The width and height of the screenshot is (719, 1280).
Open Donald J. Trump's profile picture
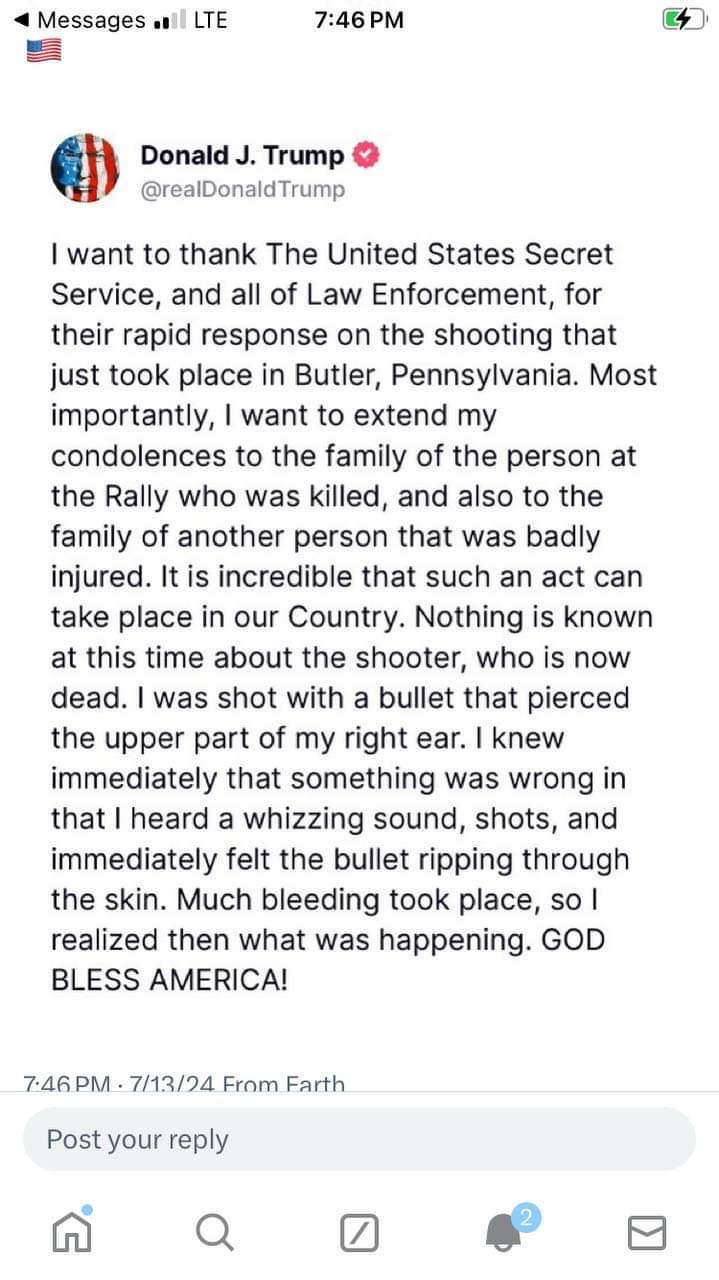[78, 168]
